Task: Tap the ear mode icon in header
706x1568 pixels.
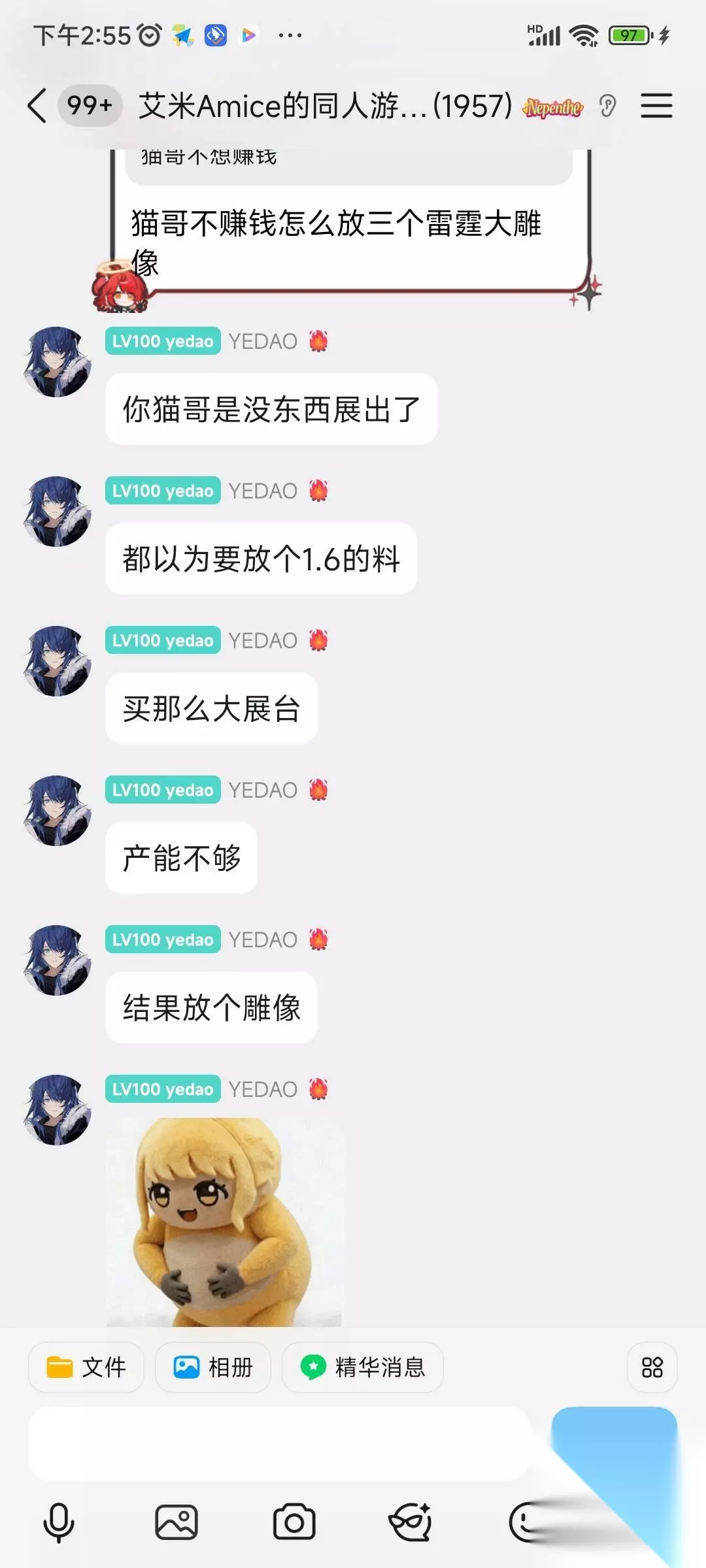Action: point(608,105)
